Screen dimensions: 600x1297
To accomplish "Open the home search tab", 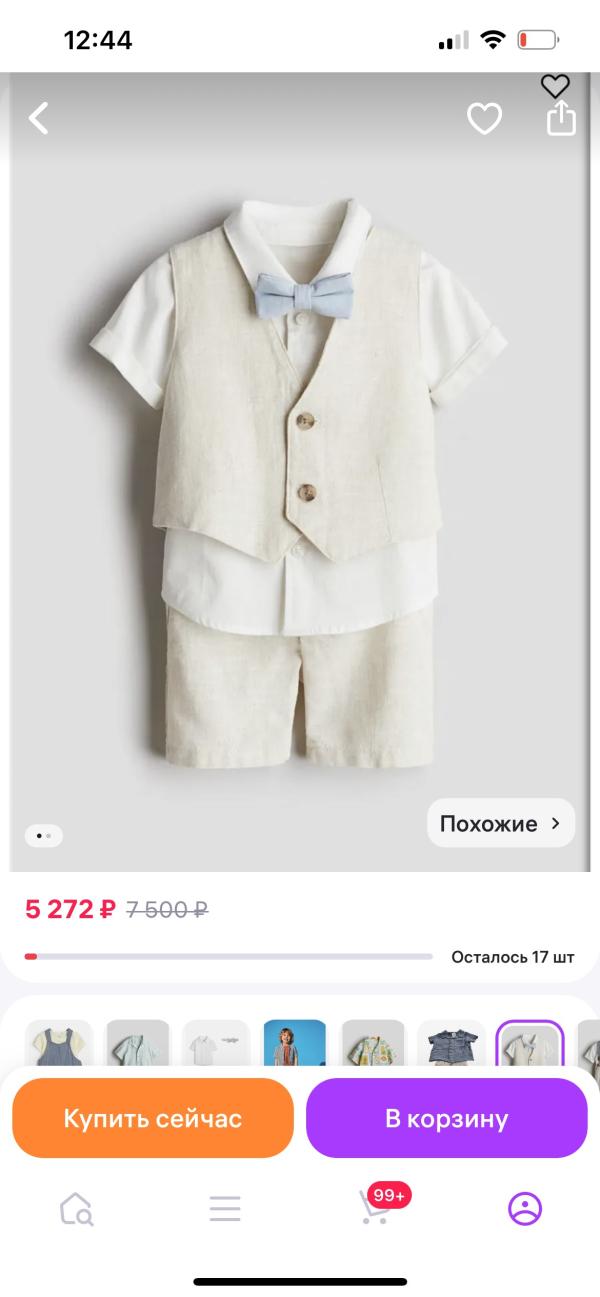I will [x=76, y=1209].
